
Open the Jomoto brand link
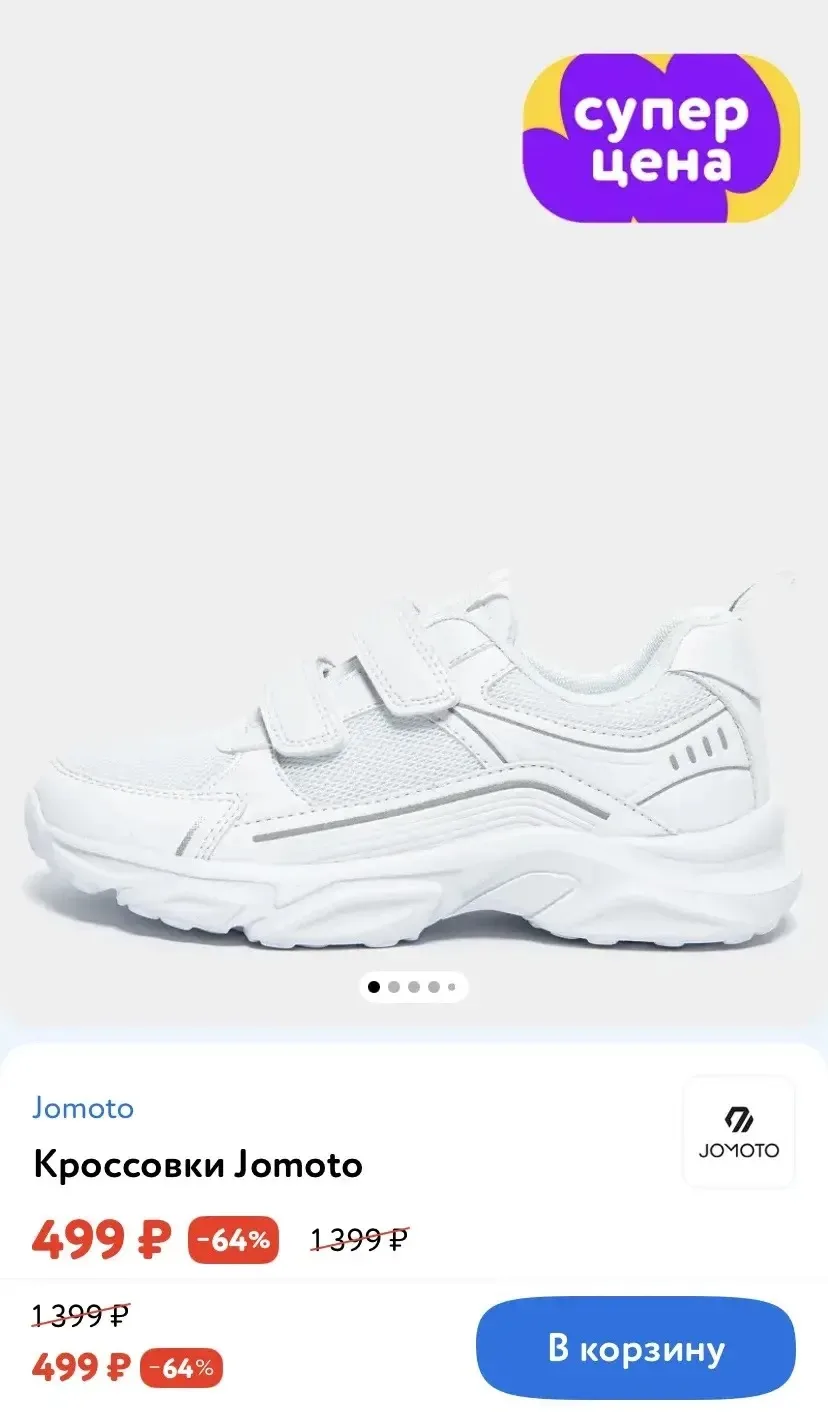(83, 1108)
